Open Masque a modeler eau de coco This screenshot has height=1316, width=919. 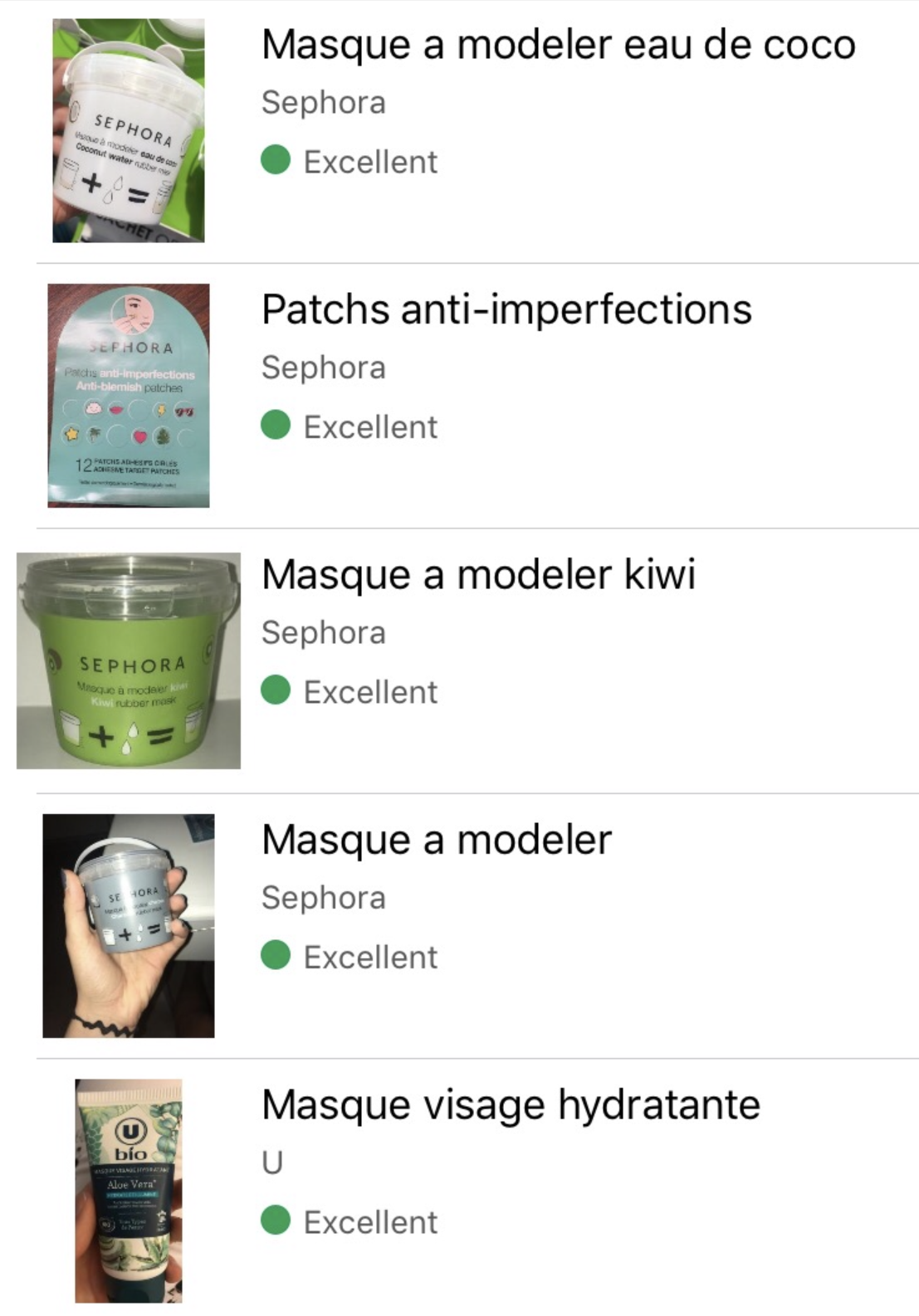[558, 46]
